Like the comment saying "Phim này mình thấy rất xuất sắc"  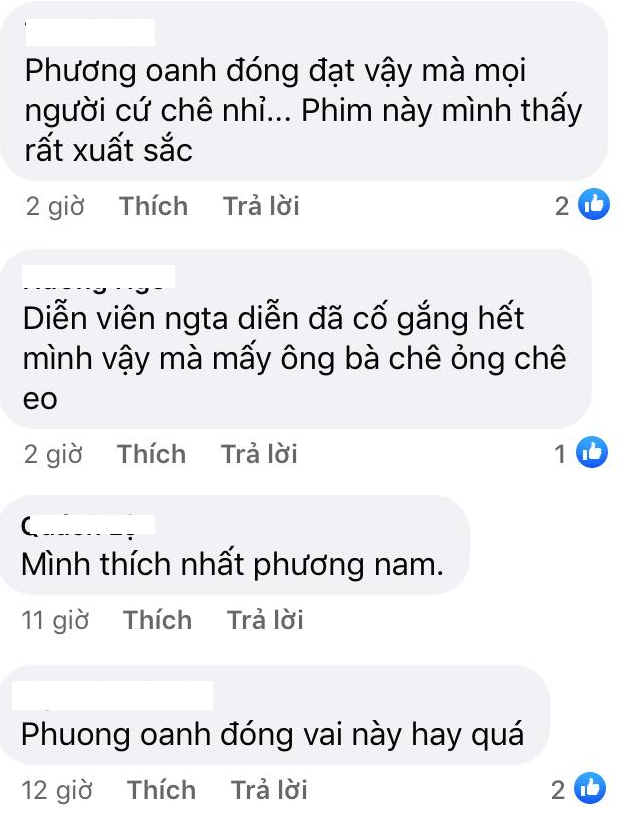153,207
